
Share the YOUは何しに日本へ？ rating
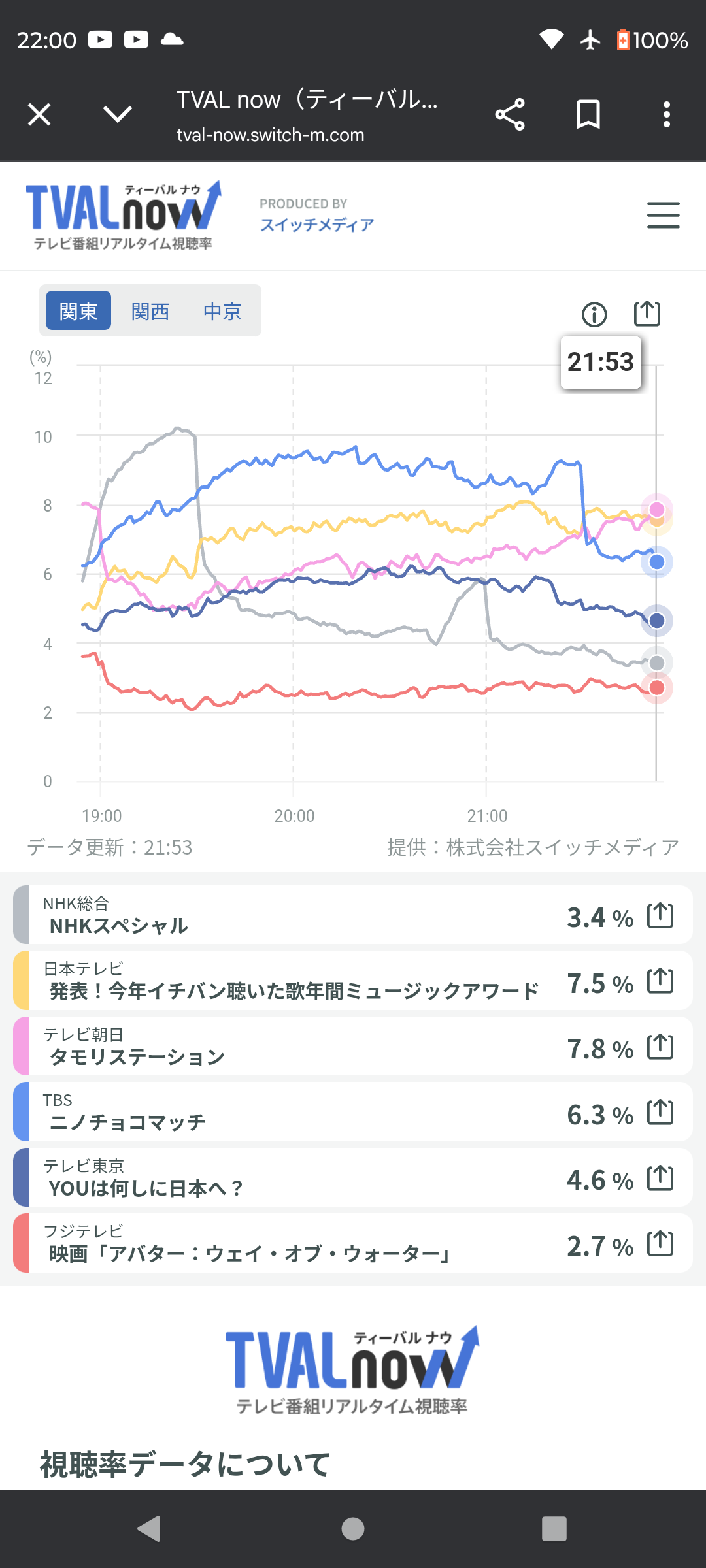pos(660,1178)
